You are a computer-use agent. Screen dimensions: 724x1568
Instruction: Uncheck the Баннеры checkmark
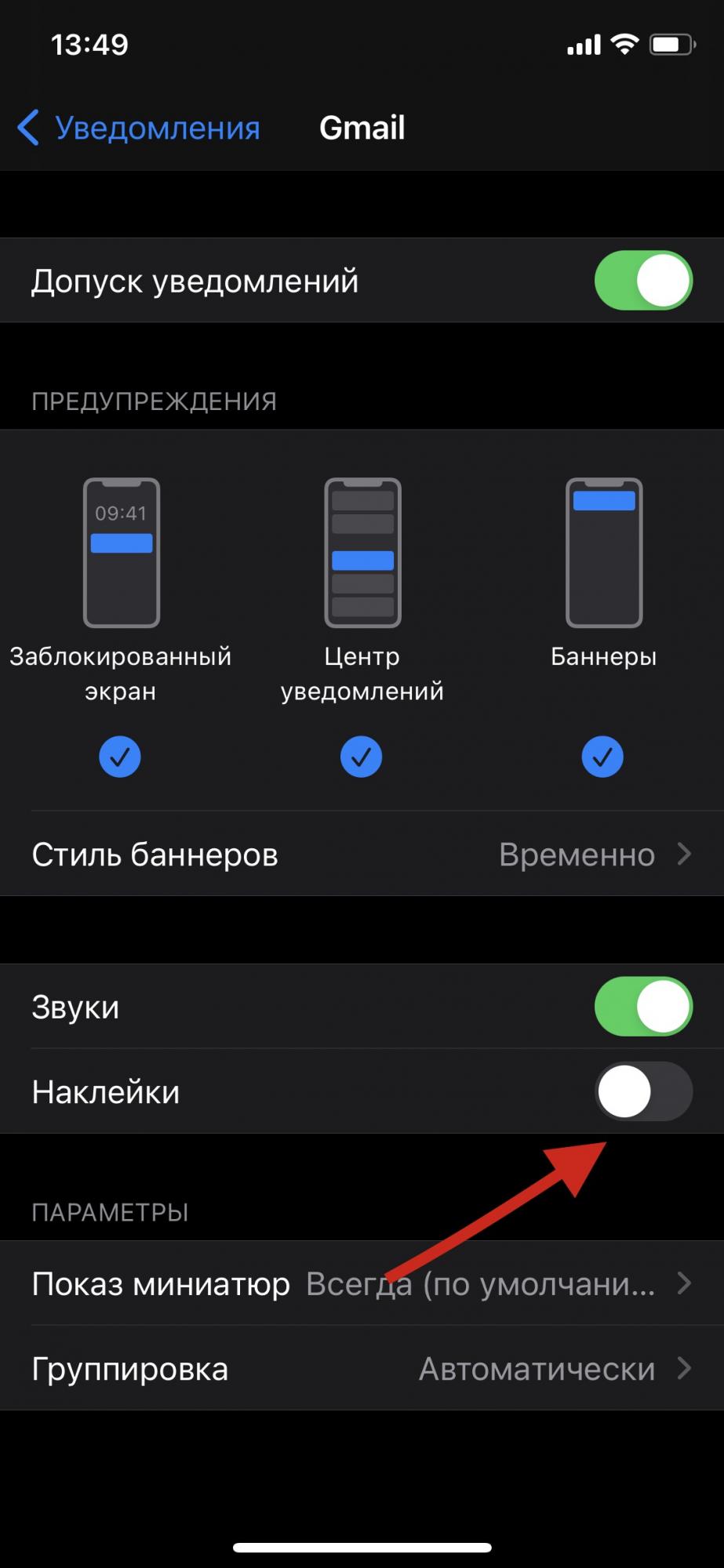(x=602, y=756)
